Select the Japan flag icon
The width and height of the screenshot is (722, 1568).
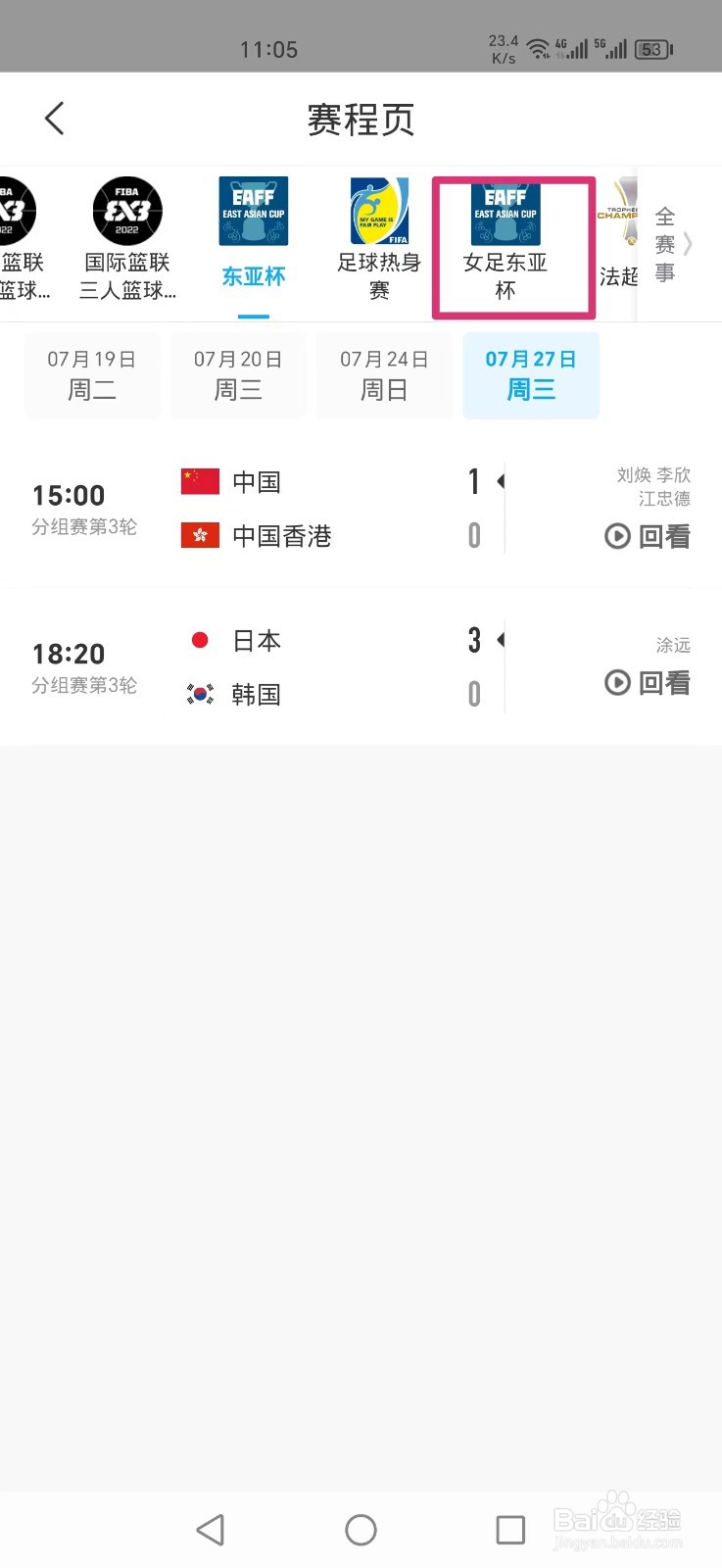[200, 639]
